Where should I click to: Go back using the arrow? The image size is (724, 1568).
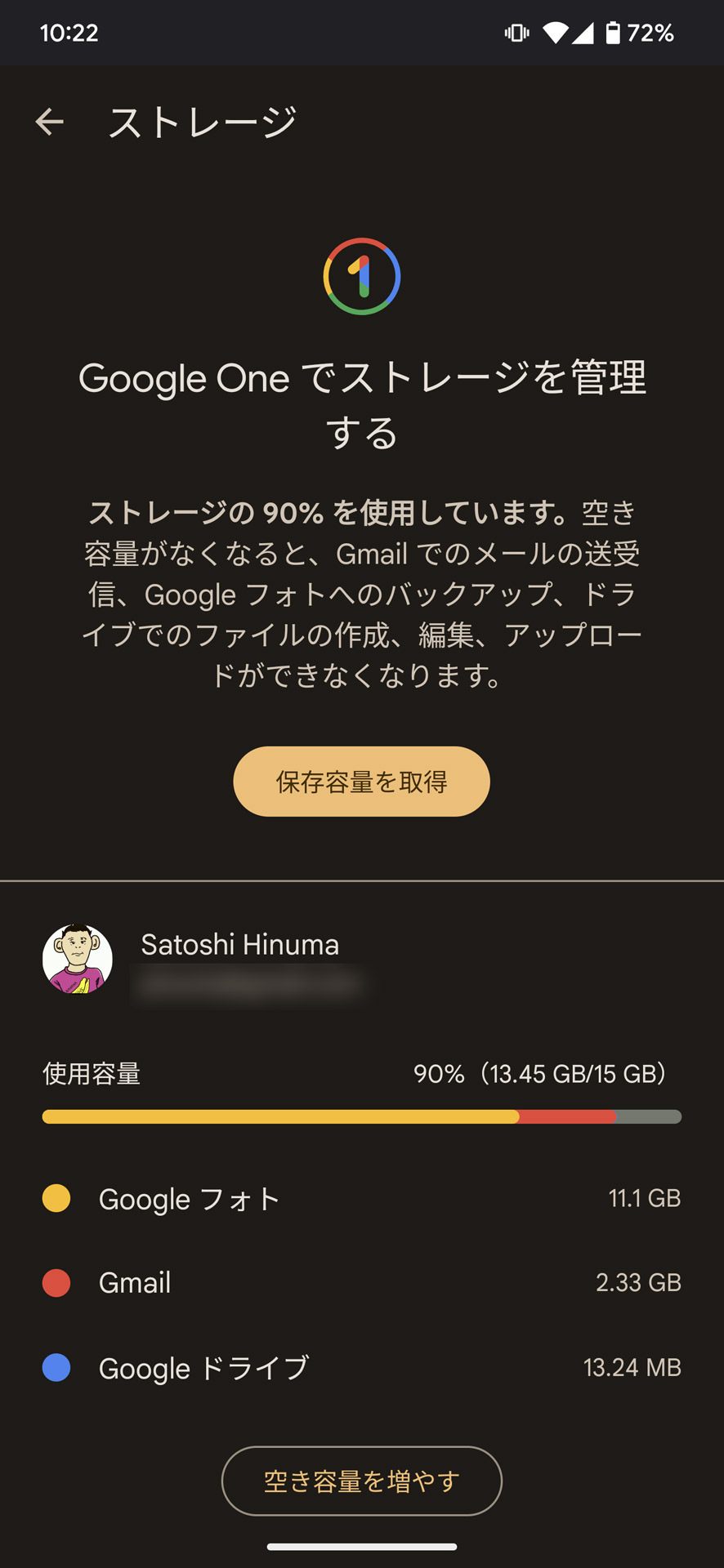click(x=49, y=121)
